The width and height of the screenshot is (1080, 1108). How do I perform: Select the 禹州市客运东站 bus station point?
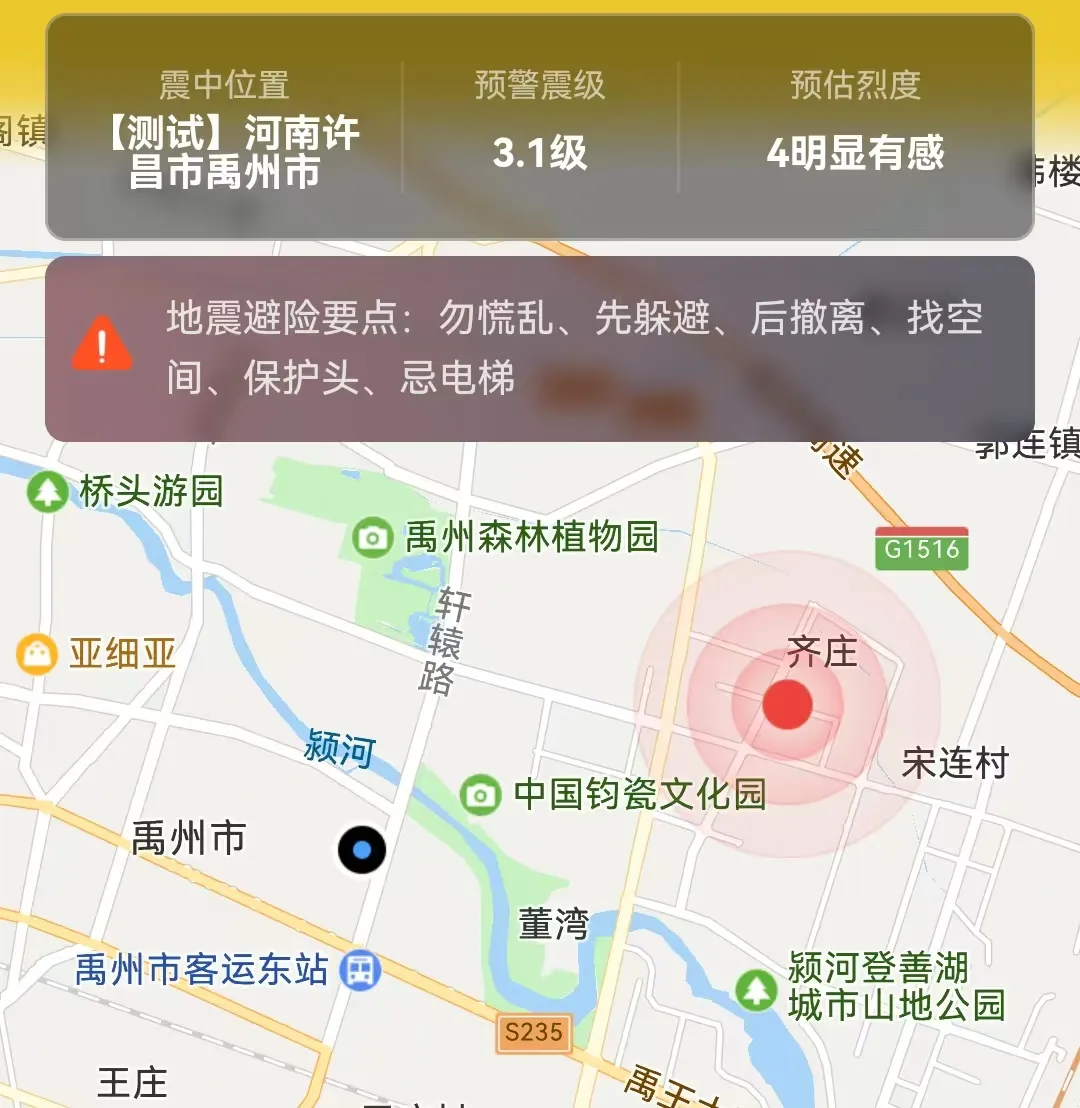coord(360,970)
